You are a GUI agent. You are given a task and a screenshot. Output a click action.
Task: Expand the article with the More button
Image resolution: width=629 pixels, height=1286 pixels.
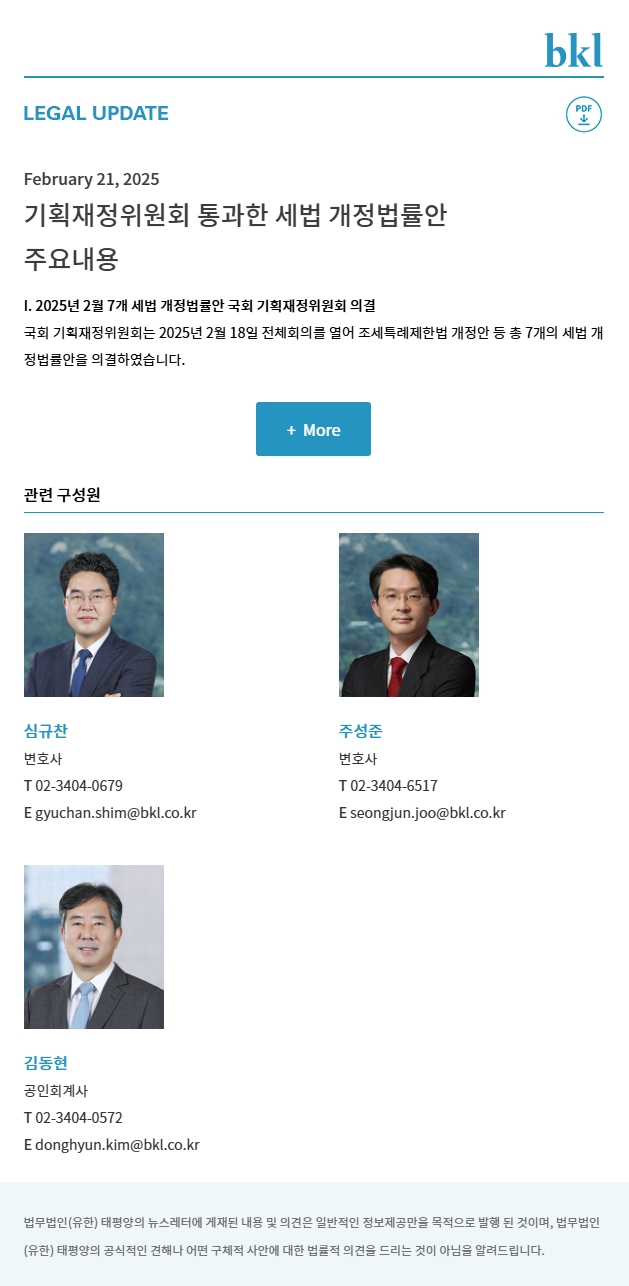click(313, 429)
